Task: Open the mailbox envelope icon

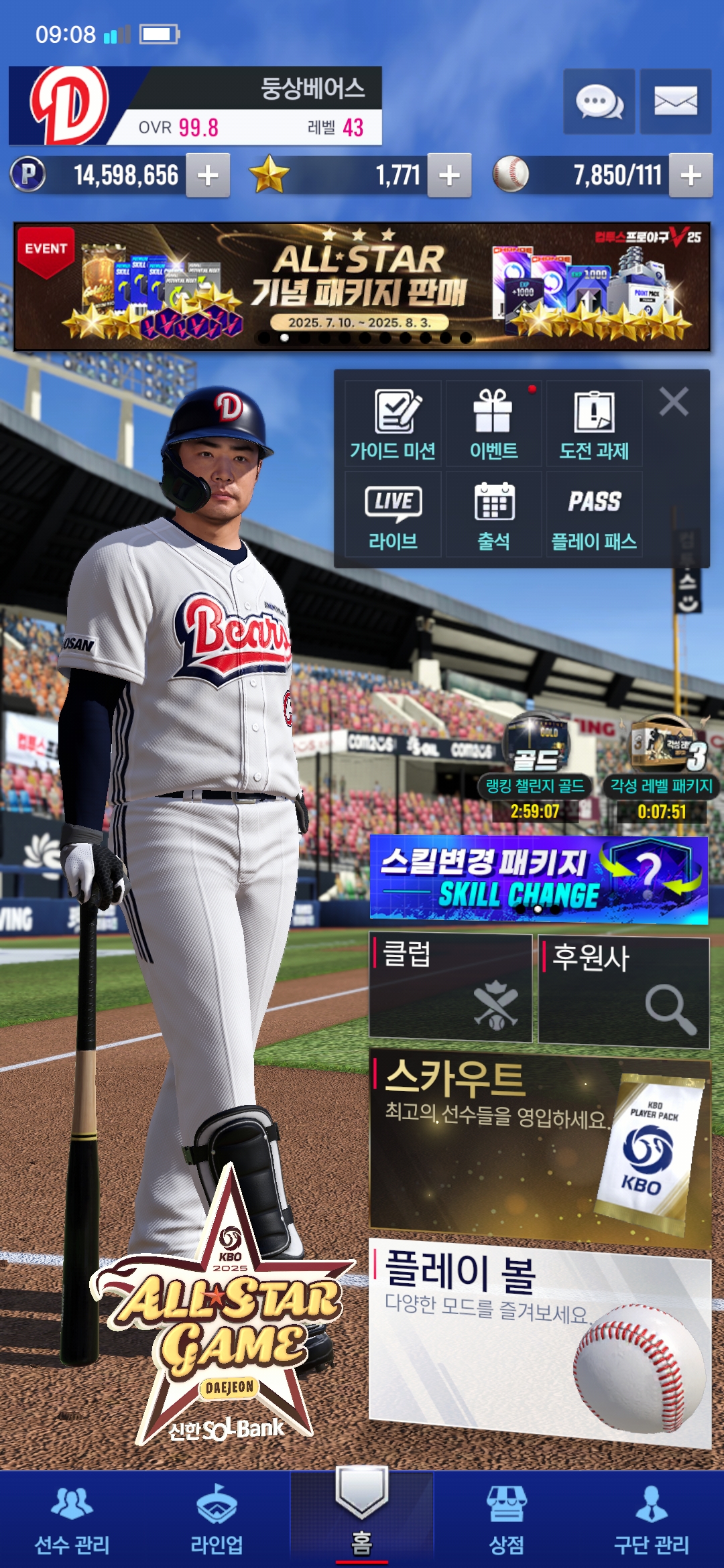Action: [675, 102]
